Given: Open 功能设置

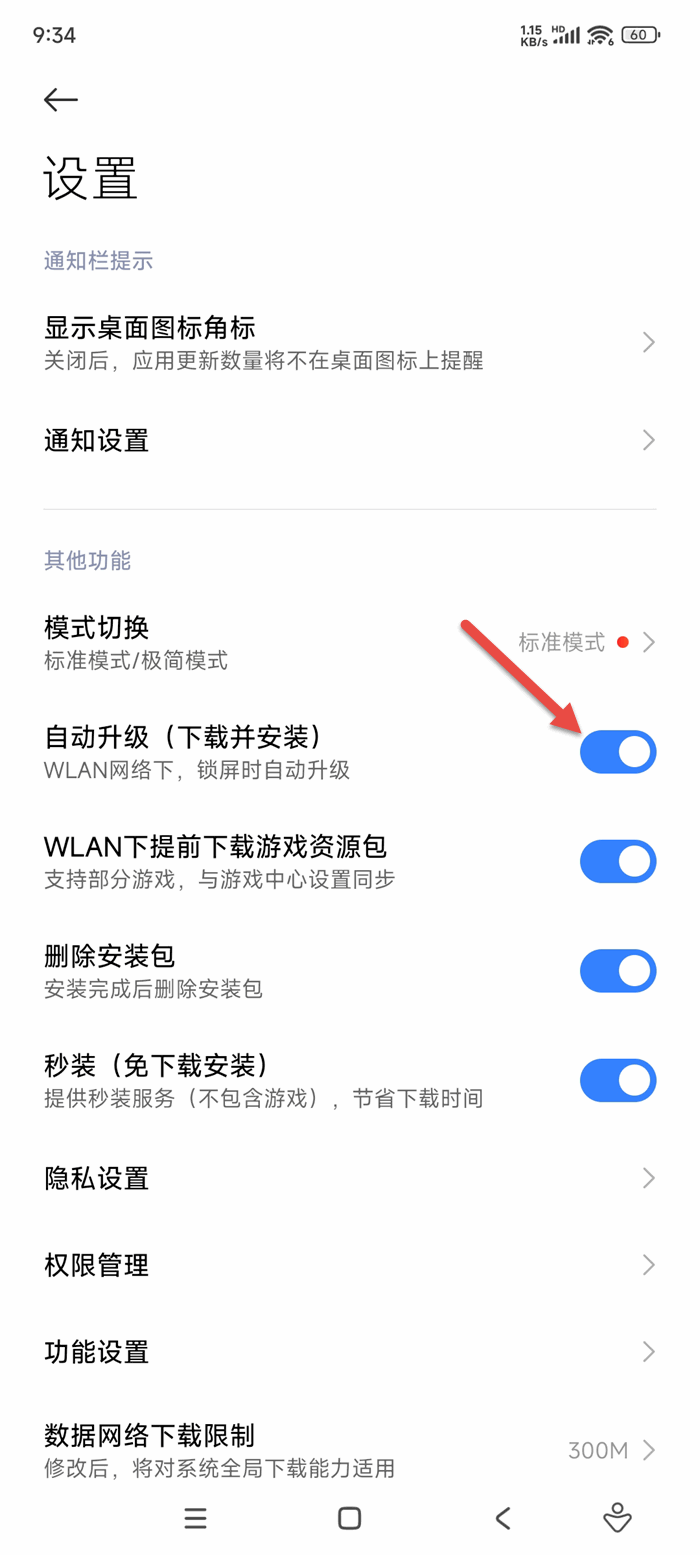Looking at the screenshot, I should (x=350, y=1352).
